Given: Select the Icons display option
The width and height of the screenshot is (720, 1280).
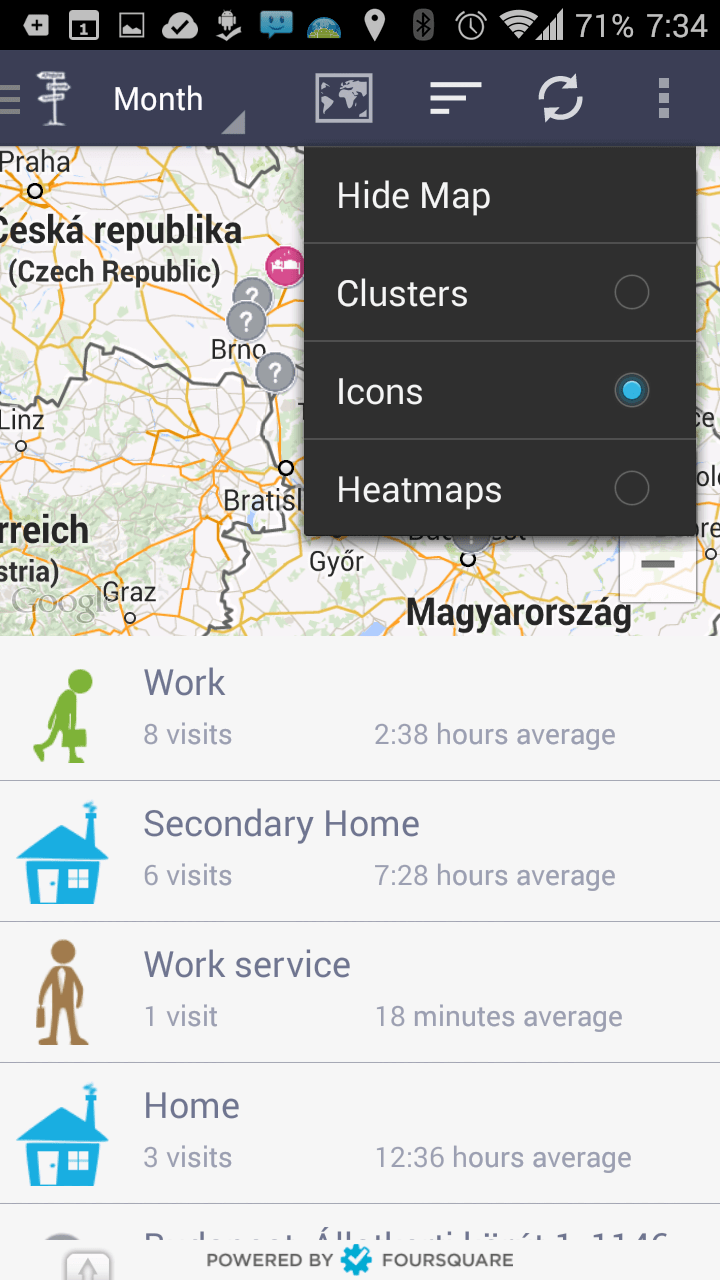Looking at the screenshot, I should (x=500, y=391).
